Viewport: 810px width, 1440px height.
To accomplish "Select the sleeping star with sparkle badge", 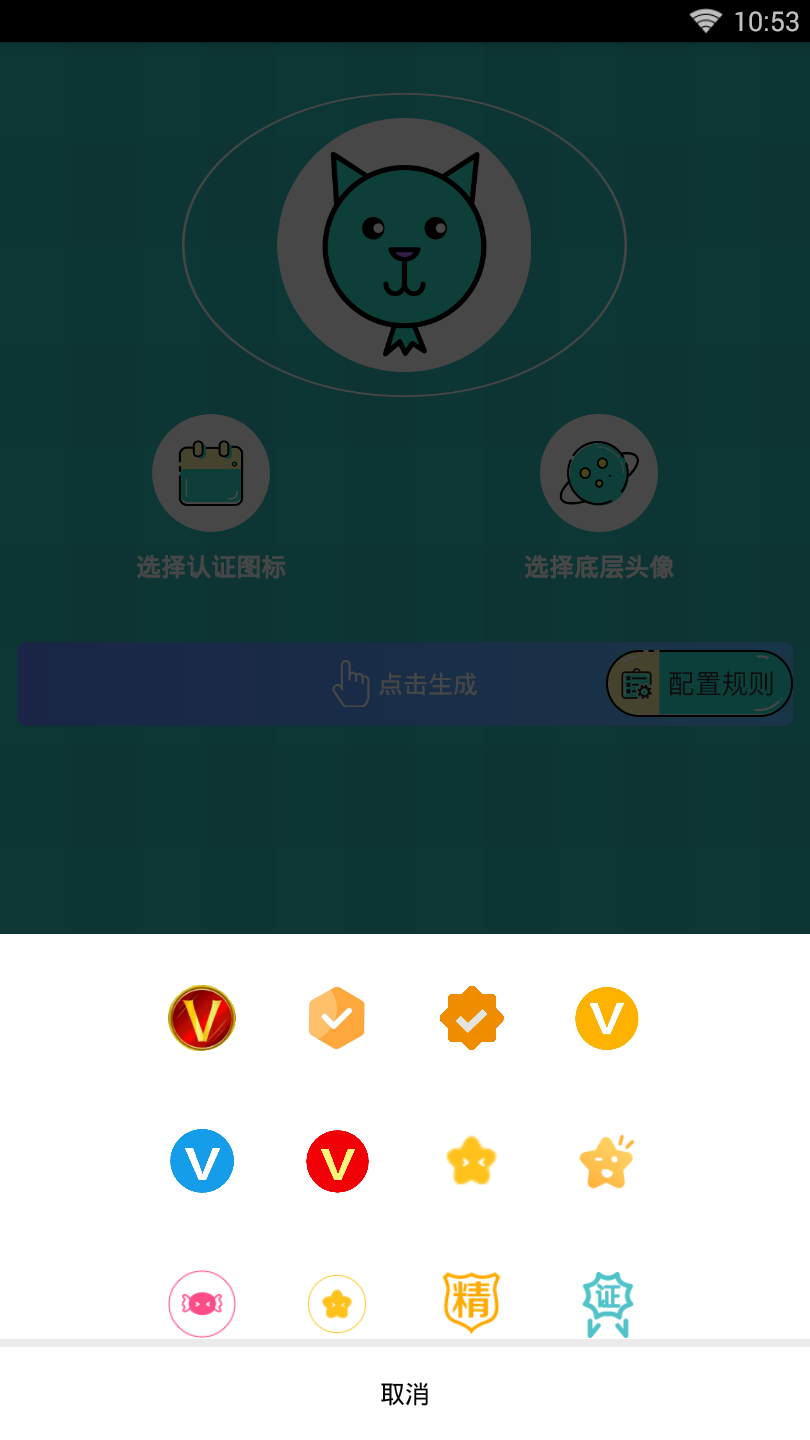I will click(x=606, y=1161).
